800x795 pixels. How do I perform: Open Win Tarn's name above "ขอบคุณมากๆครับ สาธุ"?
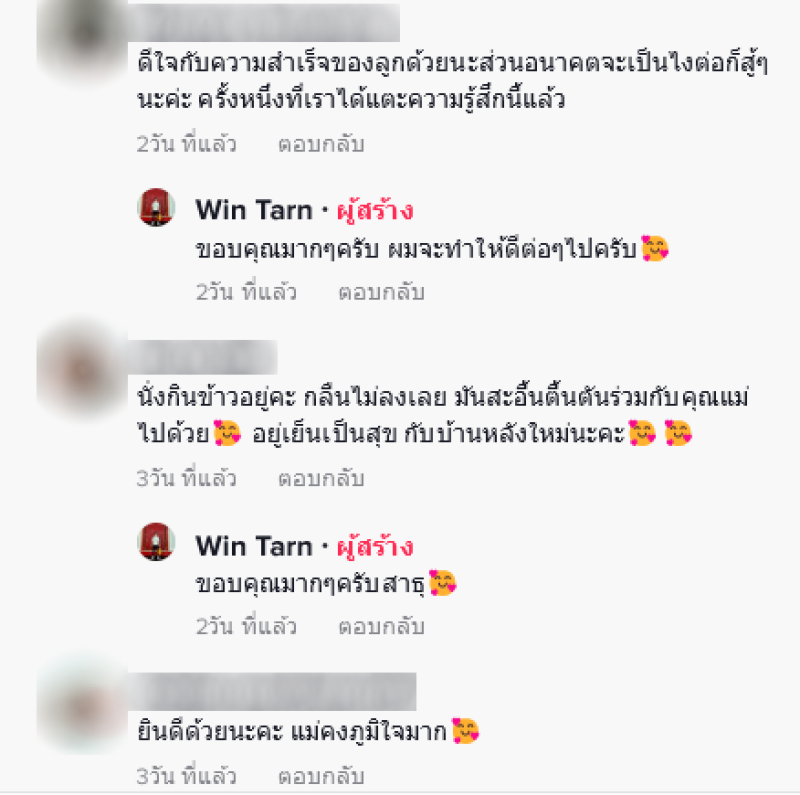[x=254, y=546]
